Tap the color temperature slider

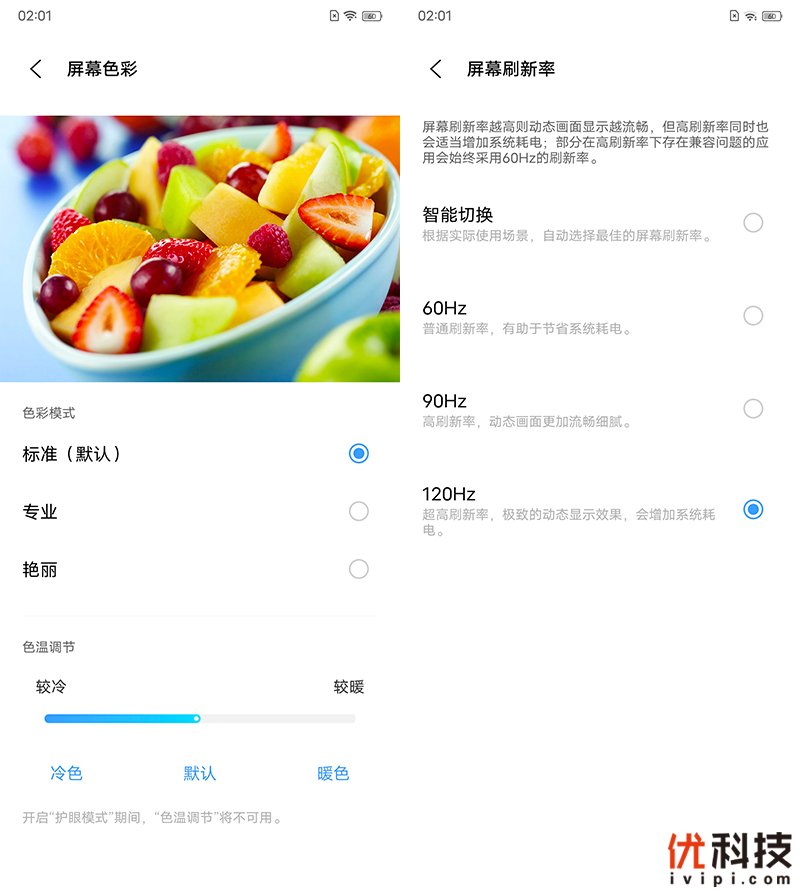[x=200, y=718]
